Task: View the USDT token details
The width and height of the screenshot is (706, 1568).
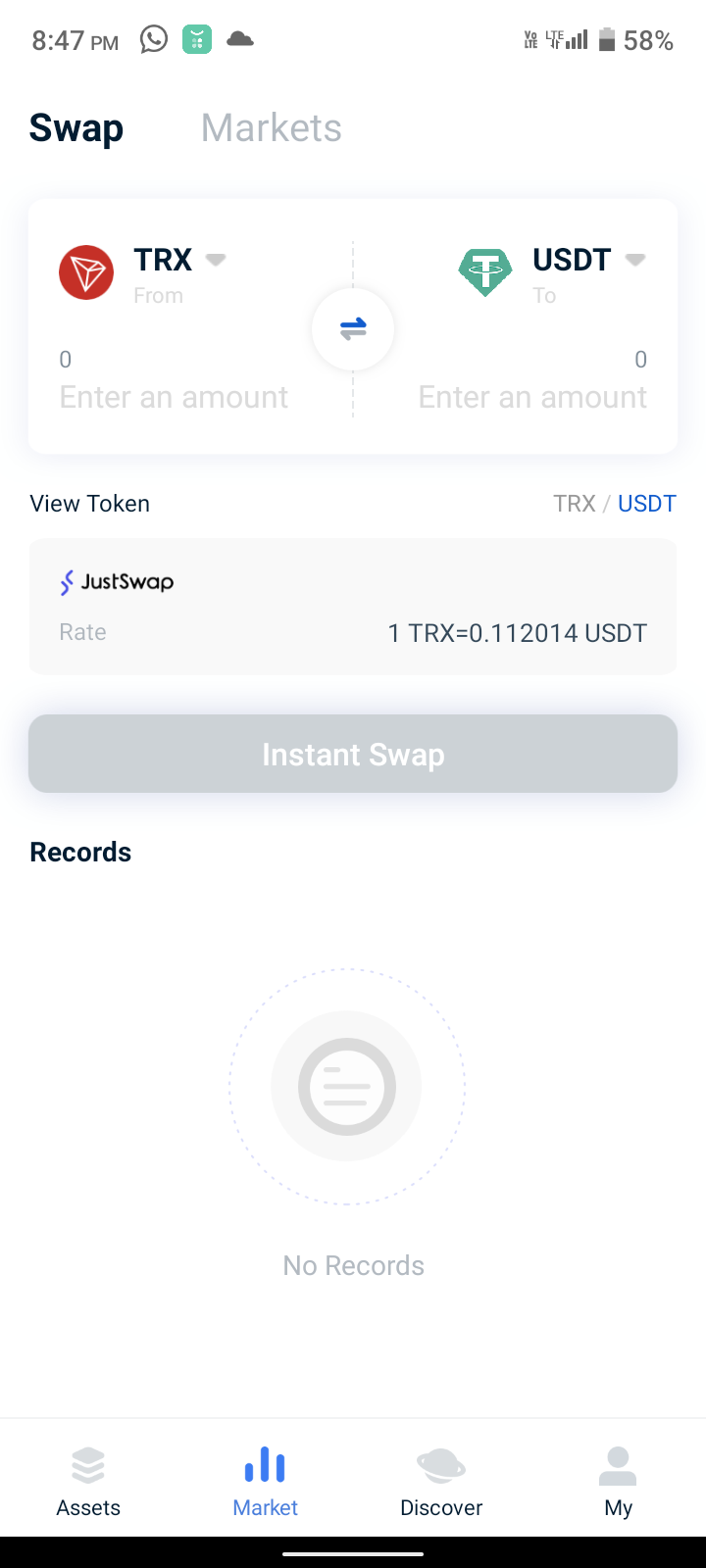Action: pyautogui.click(x=647, y=504)
